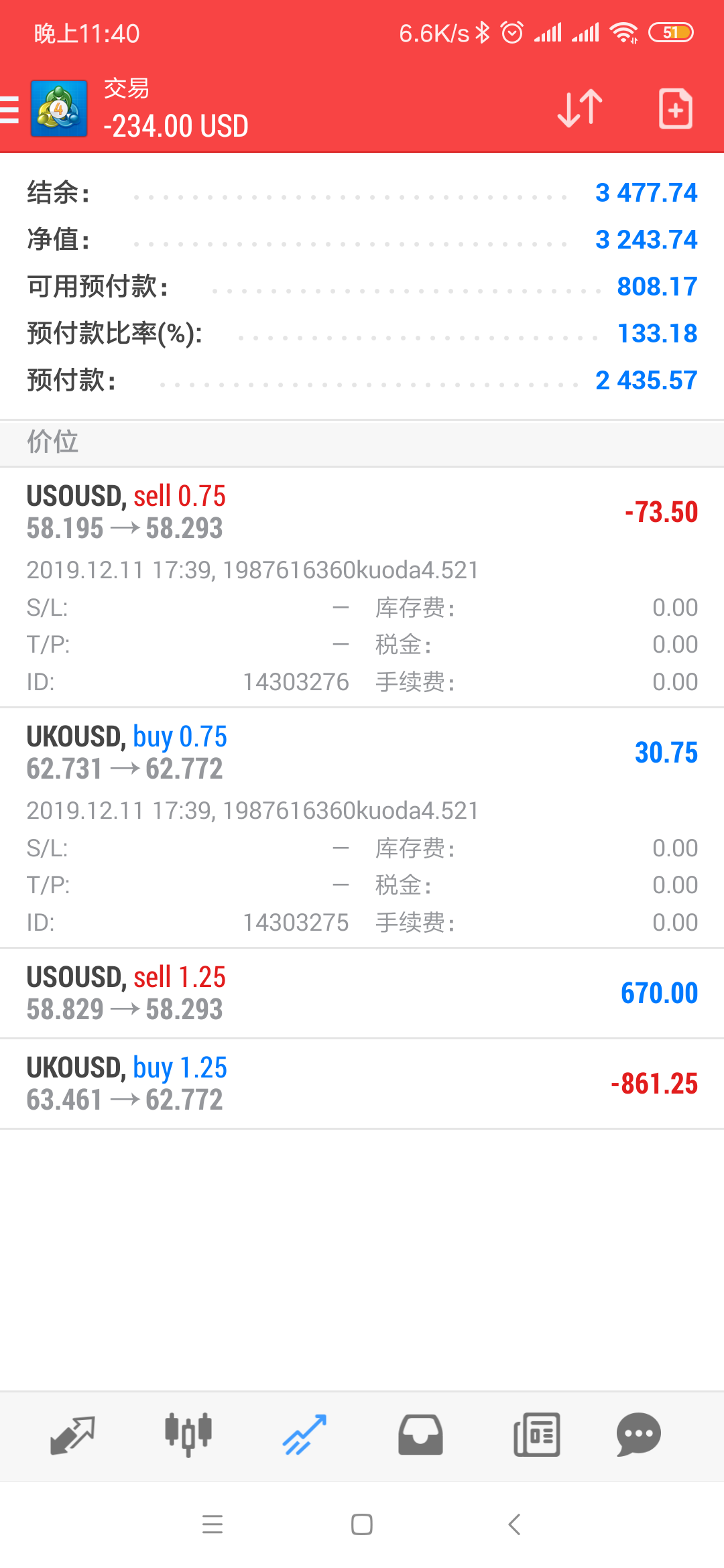Switch to the candlestick Chart tab
The height and width of the screenshot is (1568, 724).
[x=188, y=1435]
